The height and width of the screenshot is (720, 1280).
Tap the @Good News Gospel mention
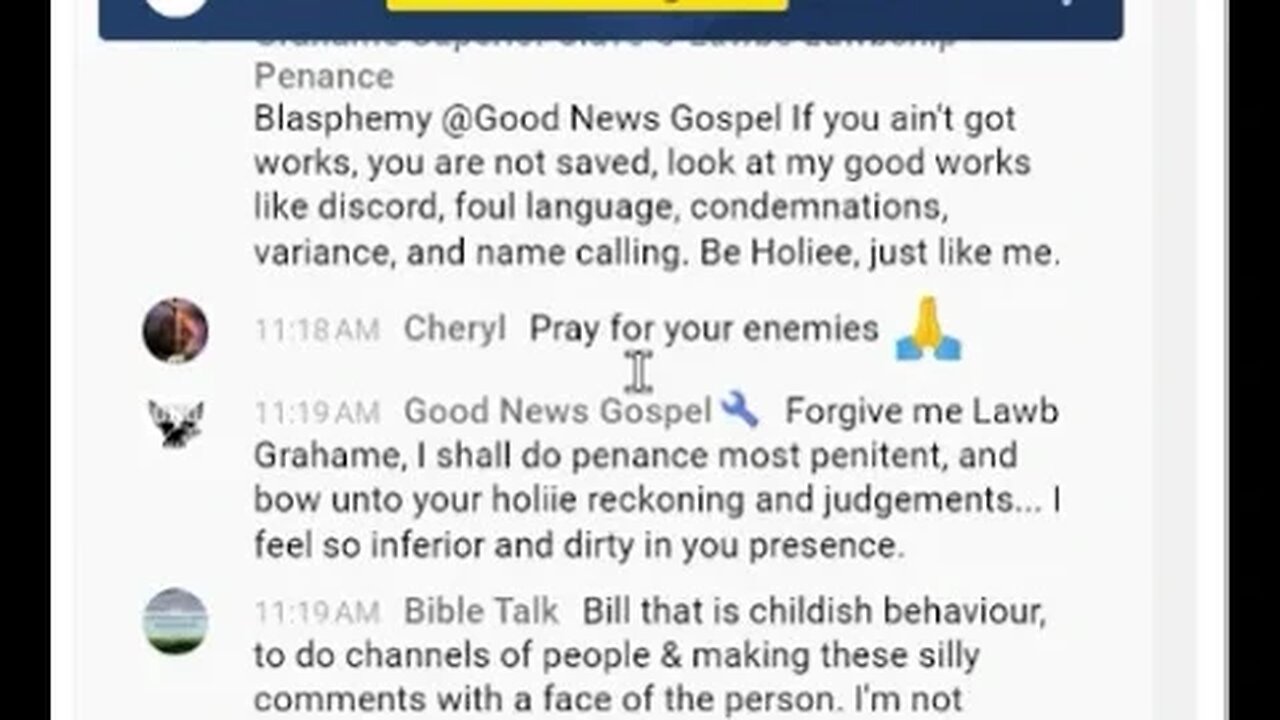(x=611, y=119)
